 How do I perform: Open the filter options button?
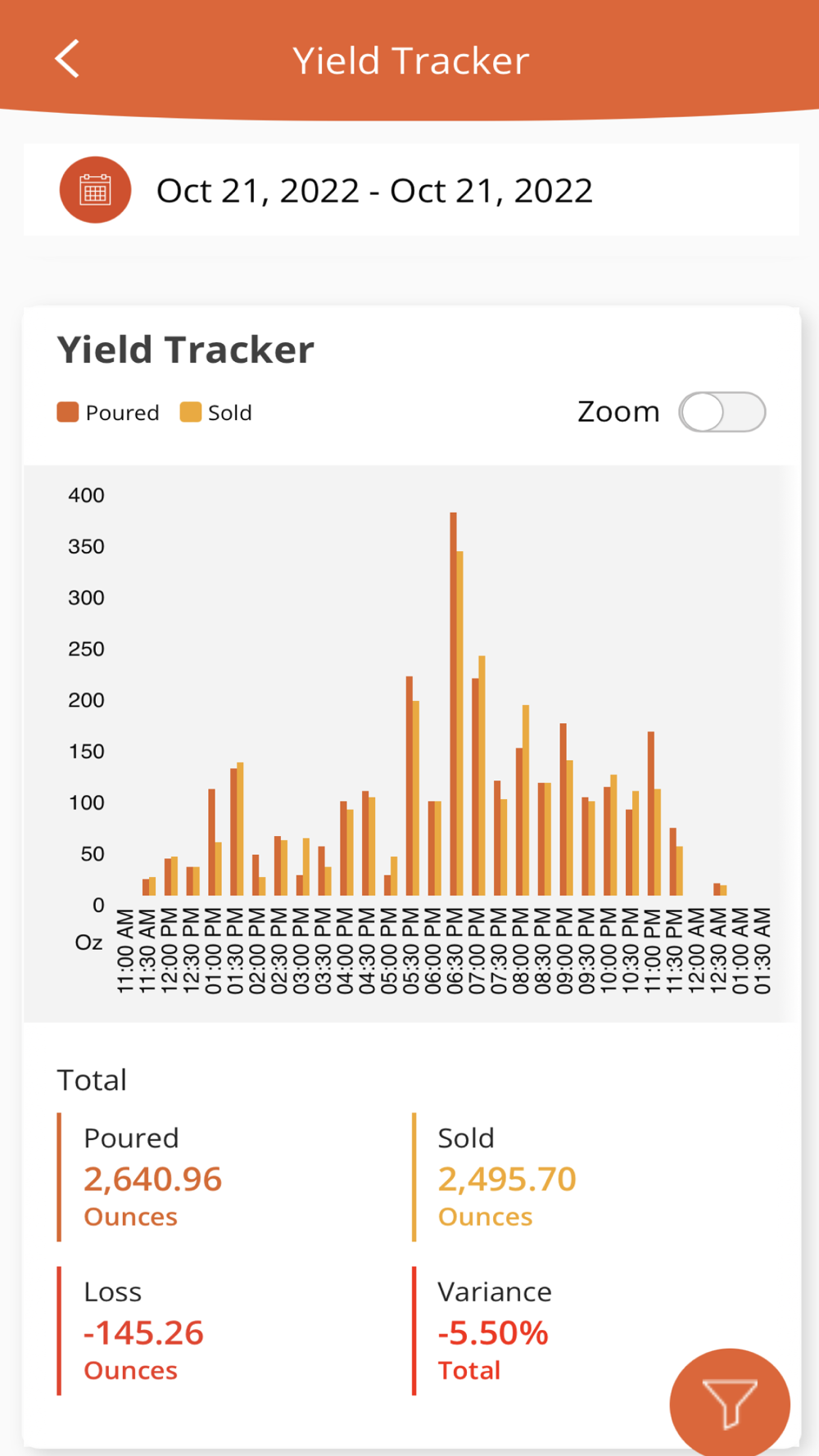point(729,1402)
